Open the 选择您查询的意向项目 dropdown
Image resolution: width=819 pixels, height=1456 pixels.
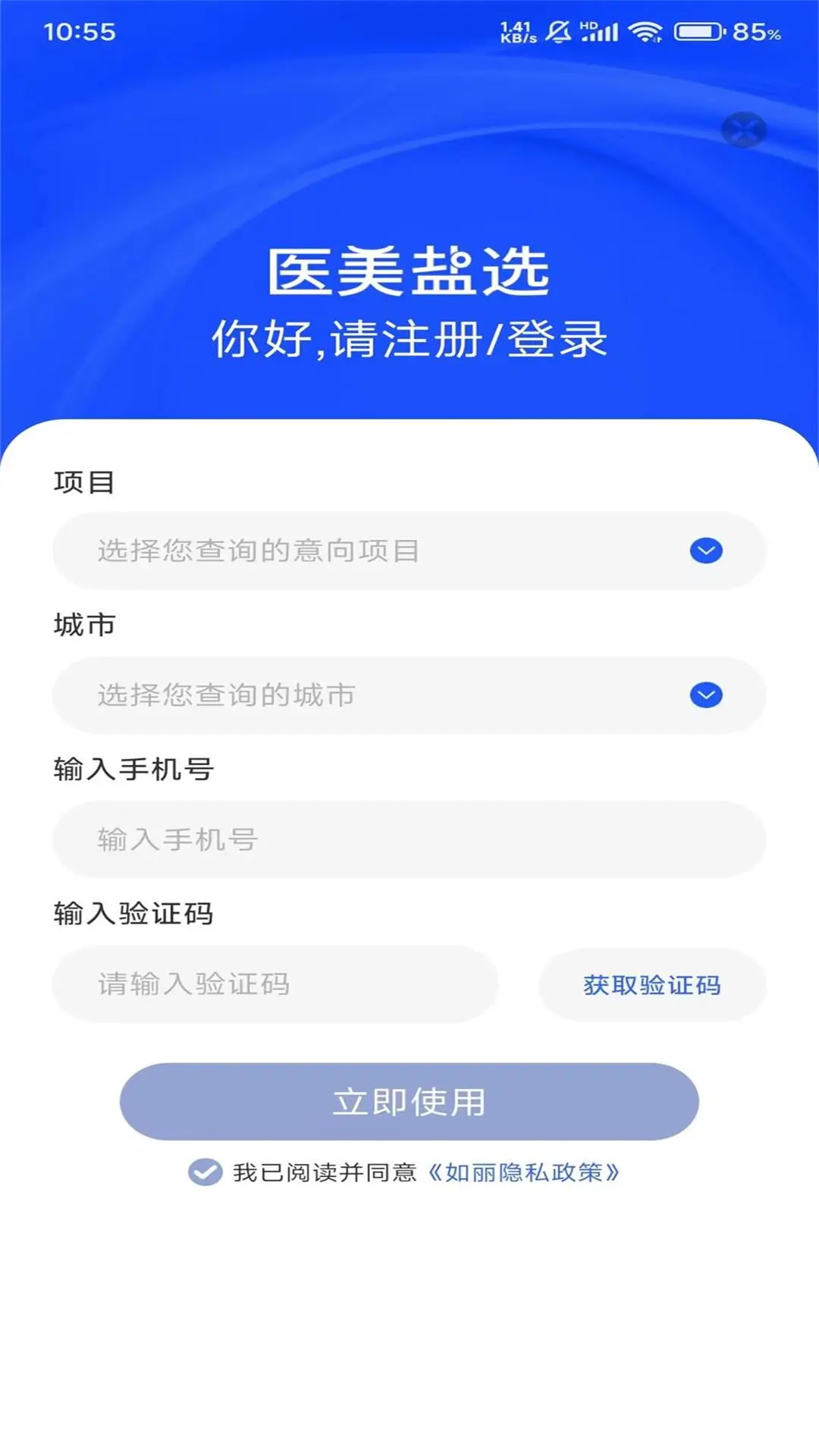[409, 551]
